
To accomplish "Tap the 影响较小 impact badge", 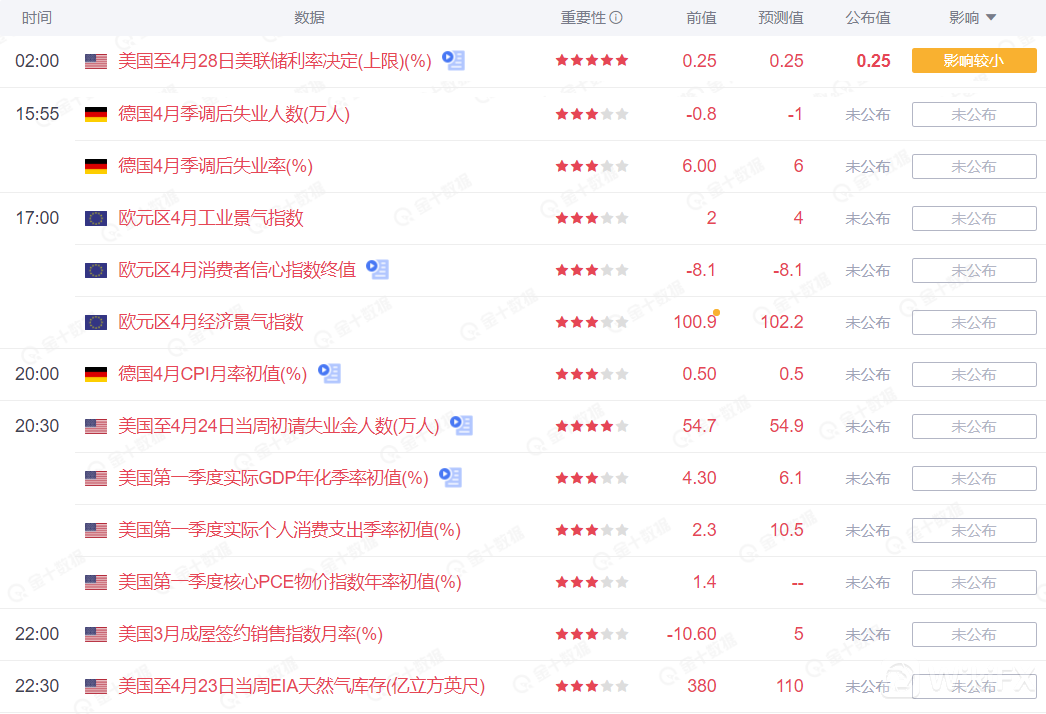I will (973, 61).
